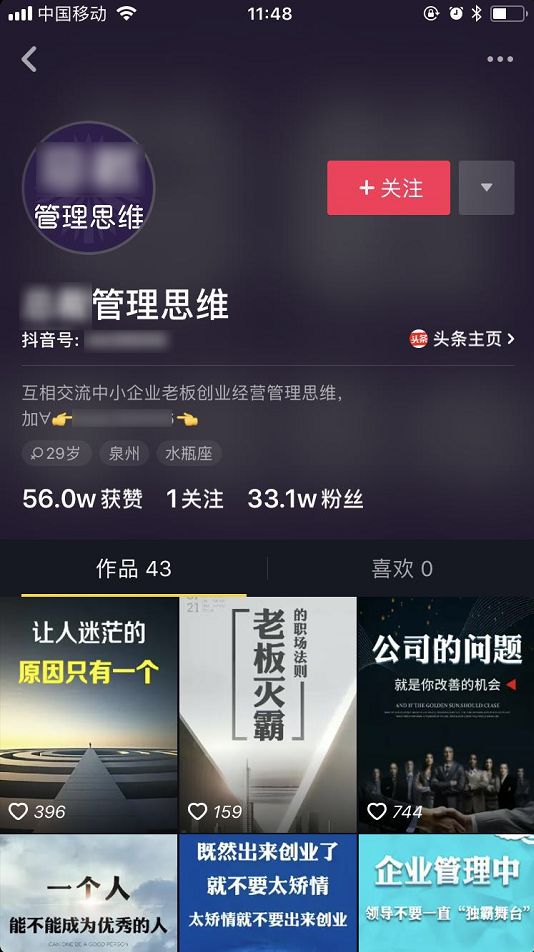
Task: Play video 既然出来创业了就不要太矫情
Action: pyautogui.click(x=268, y=893)
